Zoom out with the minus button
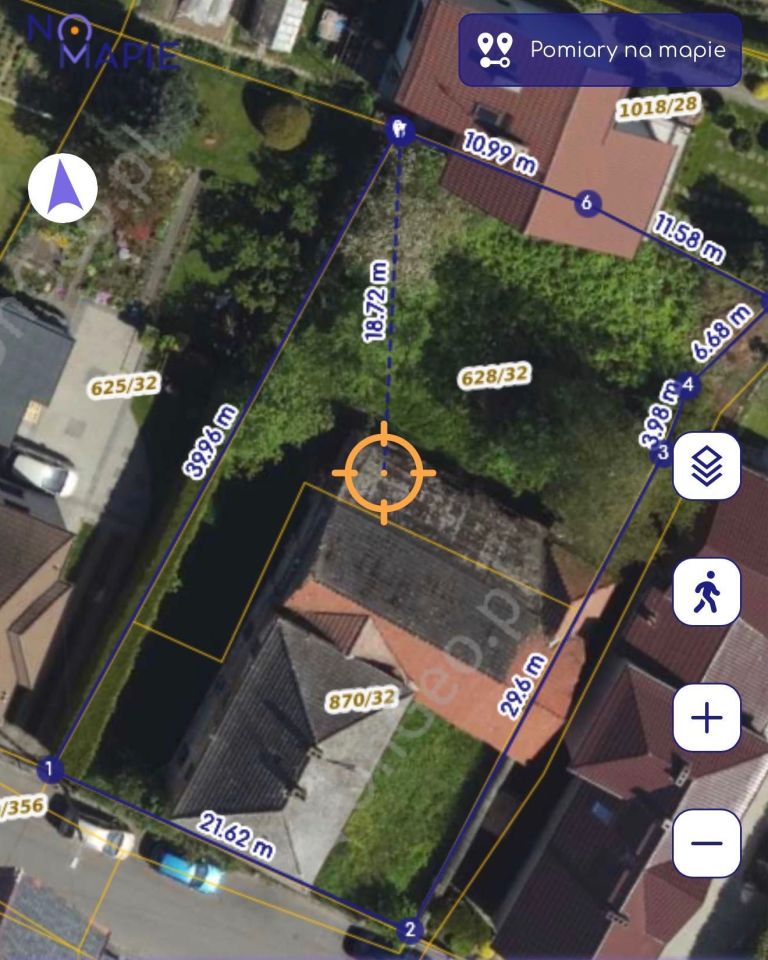This screenshot has width=768, height=960. click(707, 843)
